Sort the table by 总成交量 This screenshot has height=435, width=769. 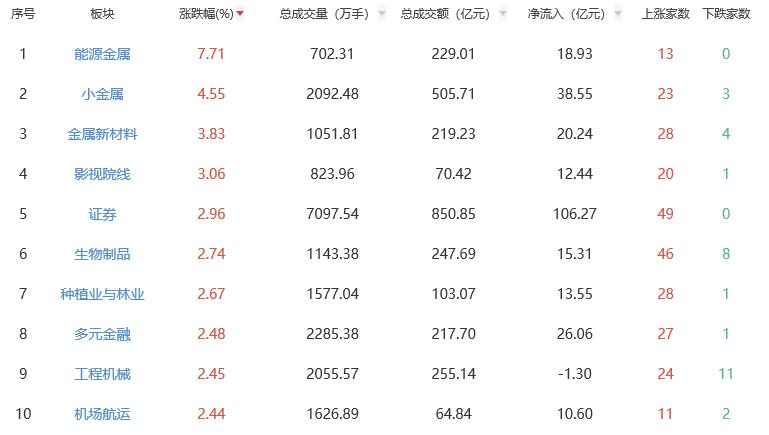pyautogui.click(x=321, y=14)
